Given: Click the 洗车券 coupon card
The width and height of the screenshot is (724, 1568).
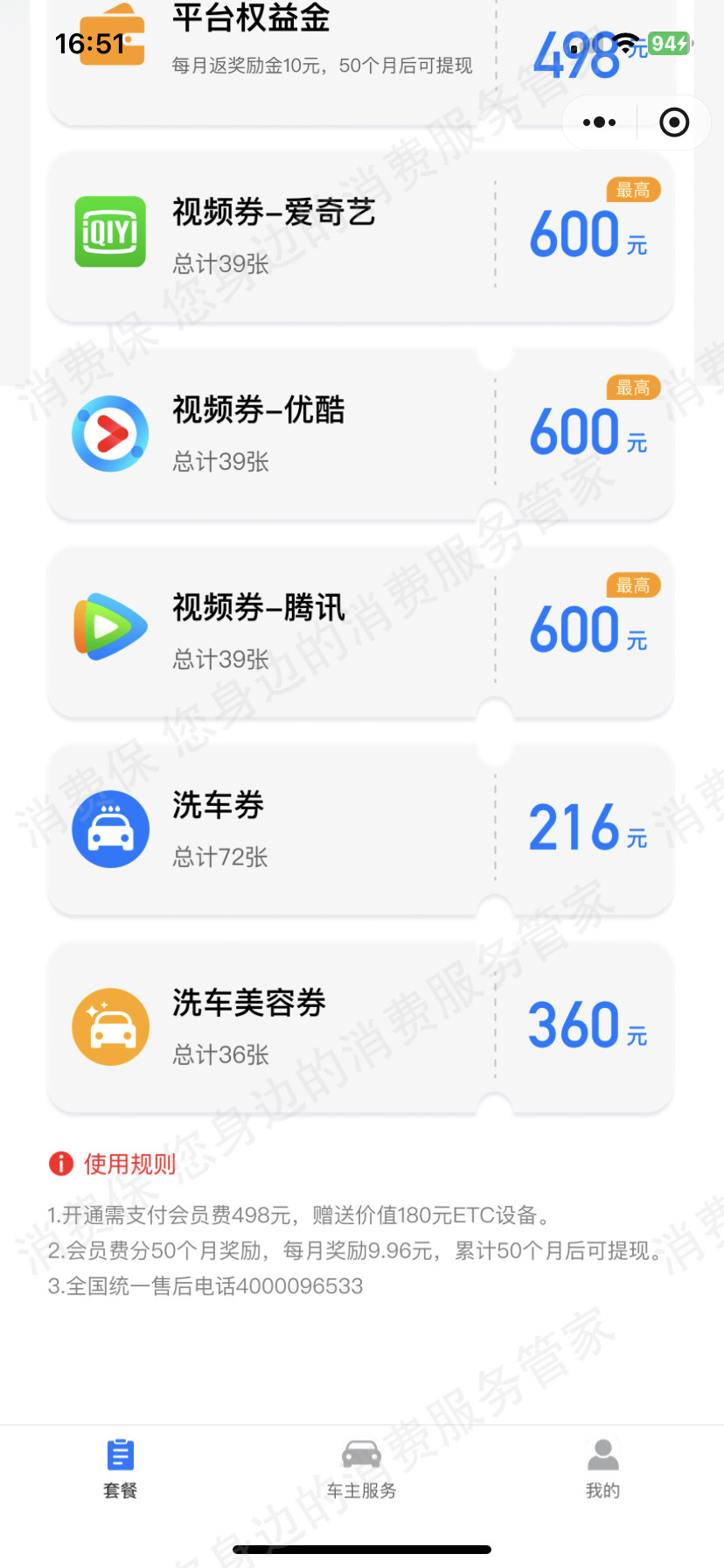Looking at the screenshot, I should 361,829.
